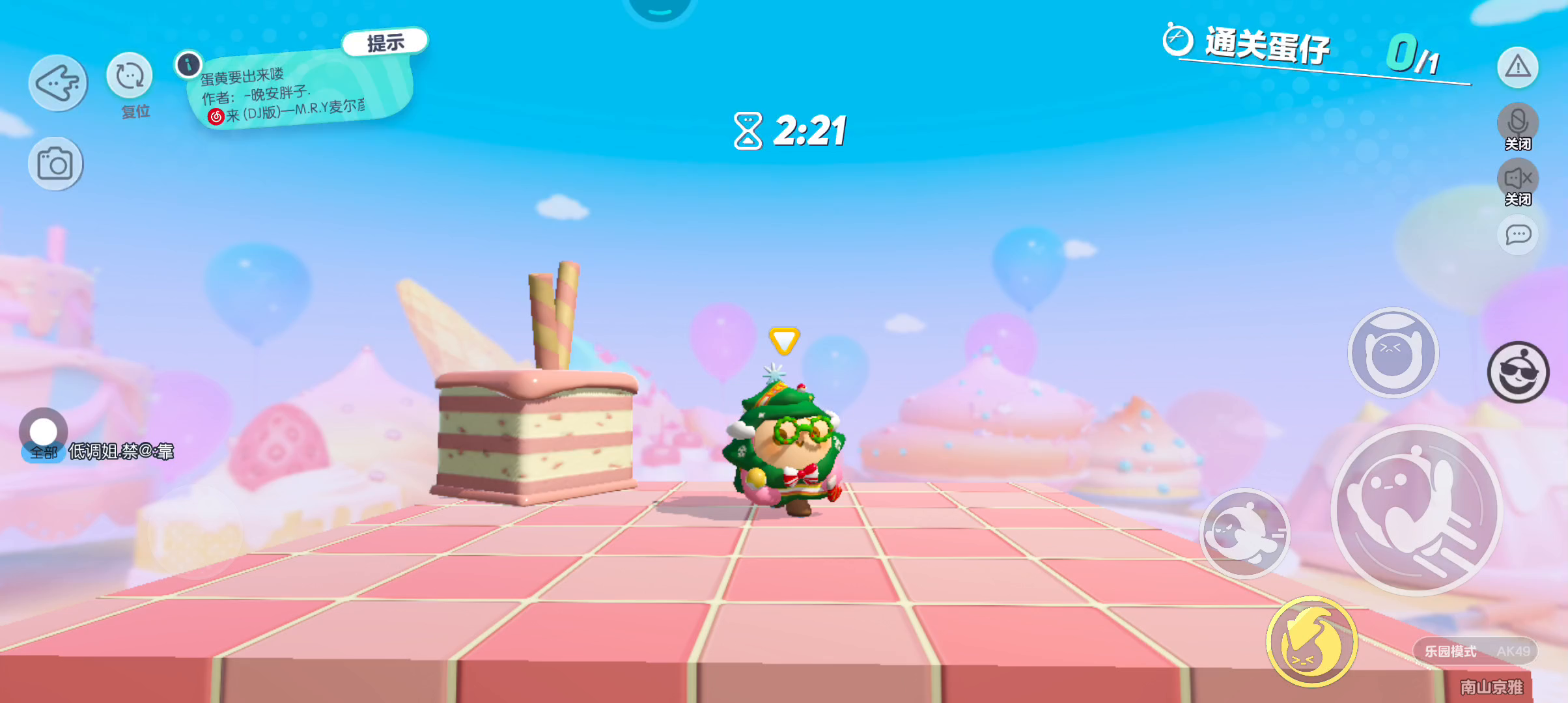Tap the back arrow to leave the level
This screenshot has height=703, width=1568.
57,83
